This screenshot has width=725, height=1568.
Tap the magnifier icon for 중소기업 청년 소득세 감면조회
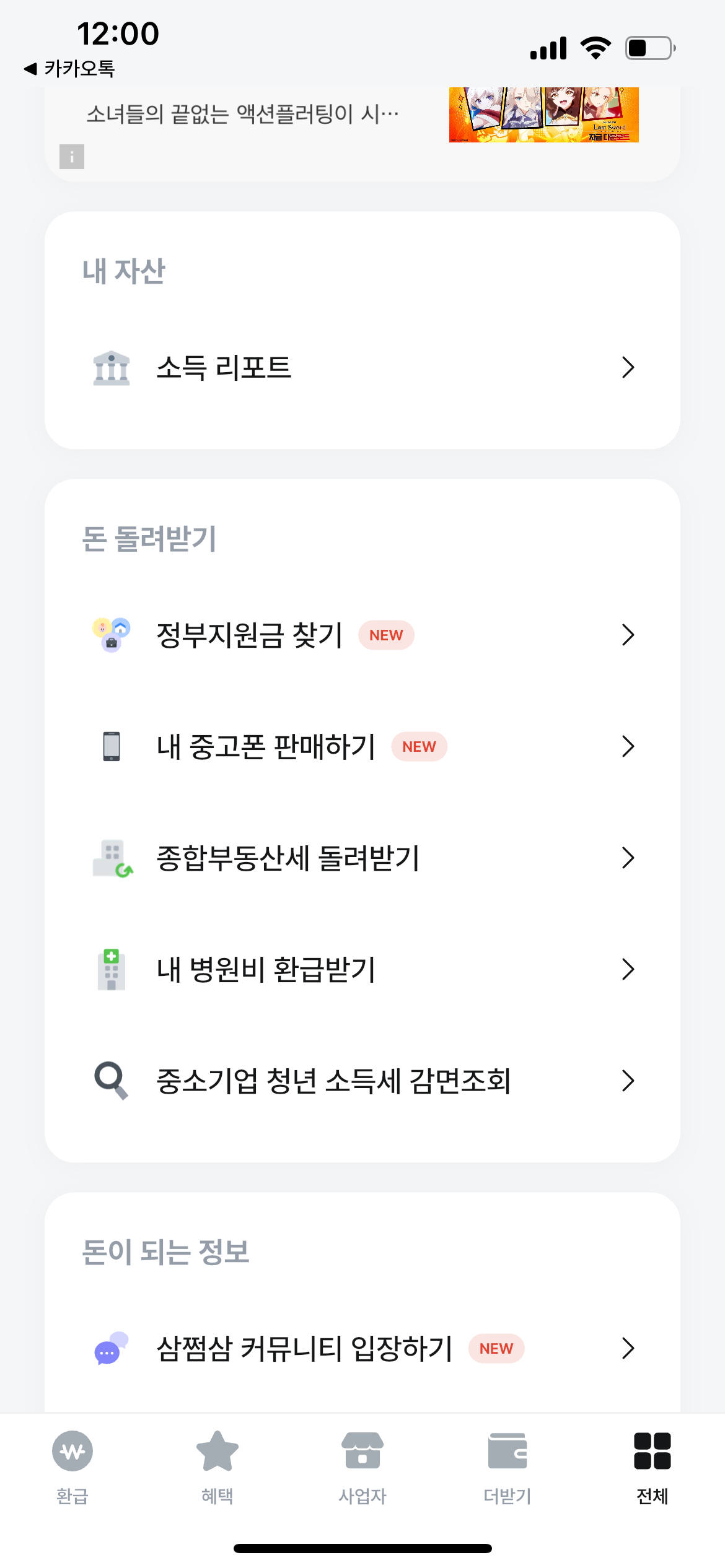110,1081
